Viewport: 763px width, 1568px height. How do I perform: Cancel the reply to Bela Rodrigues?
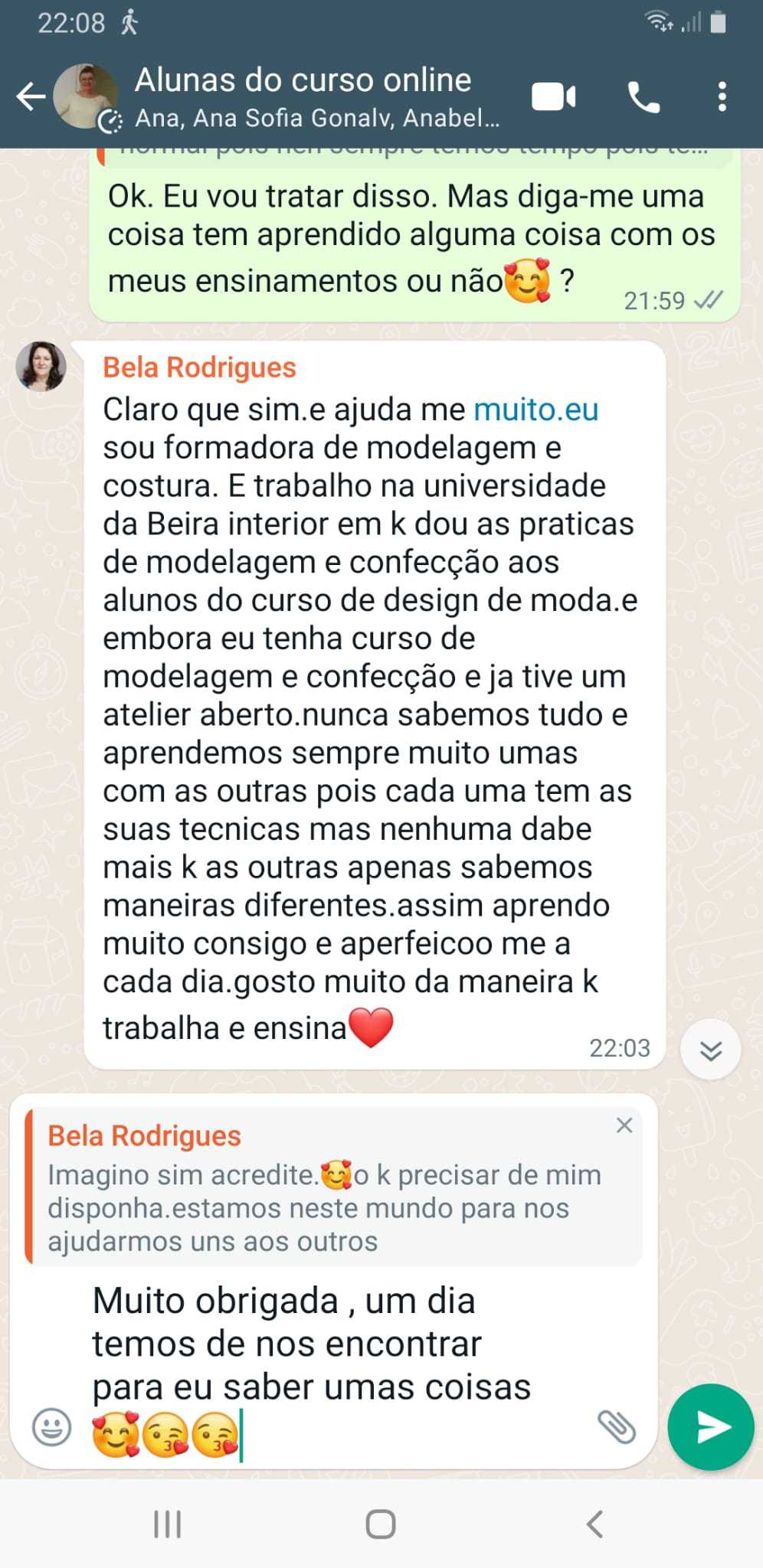[624, 1125]
